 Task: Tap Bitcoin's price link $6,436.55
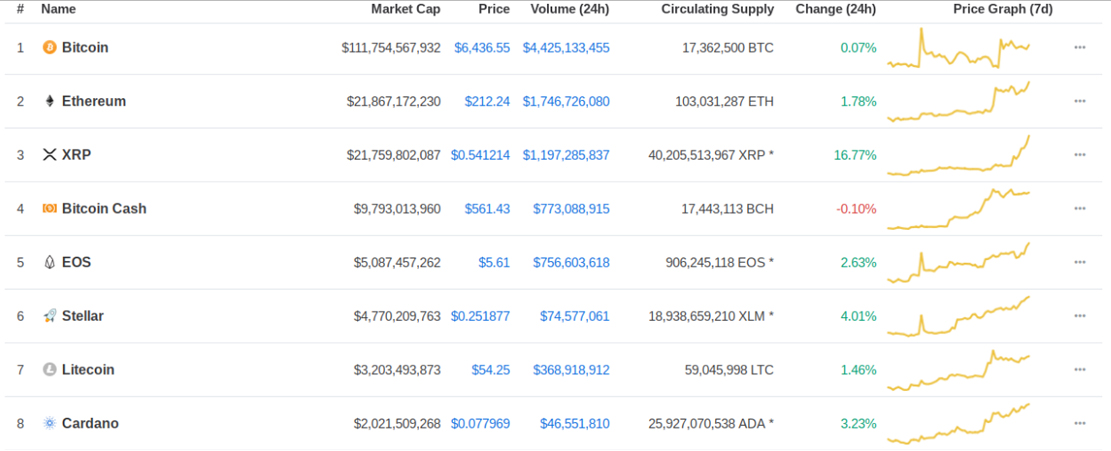click(x=482, y=48)
